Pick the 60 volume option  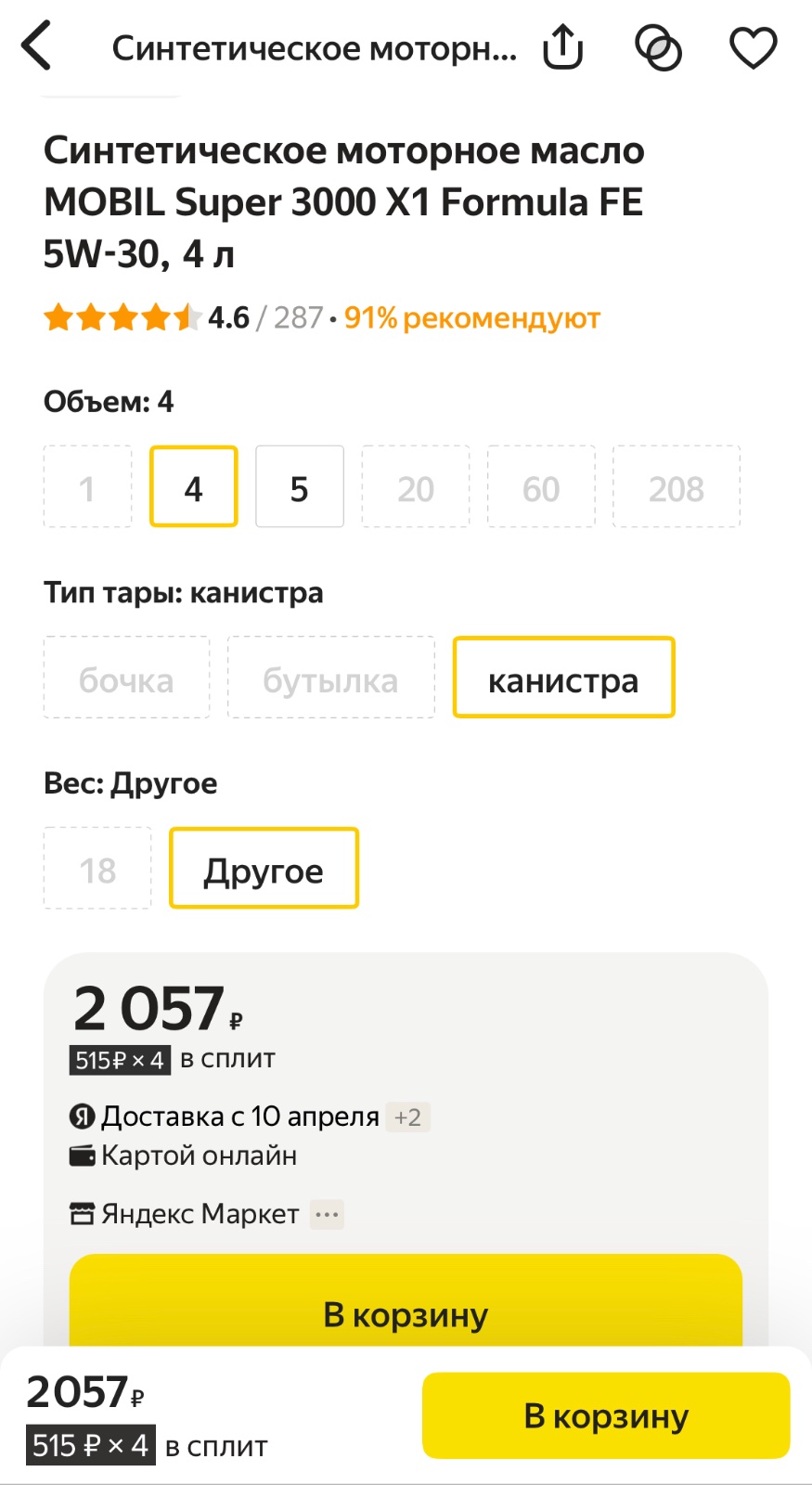(x=541, y=487)
